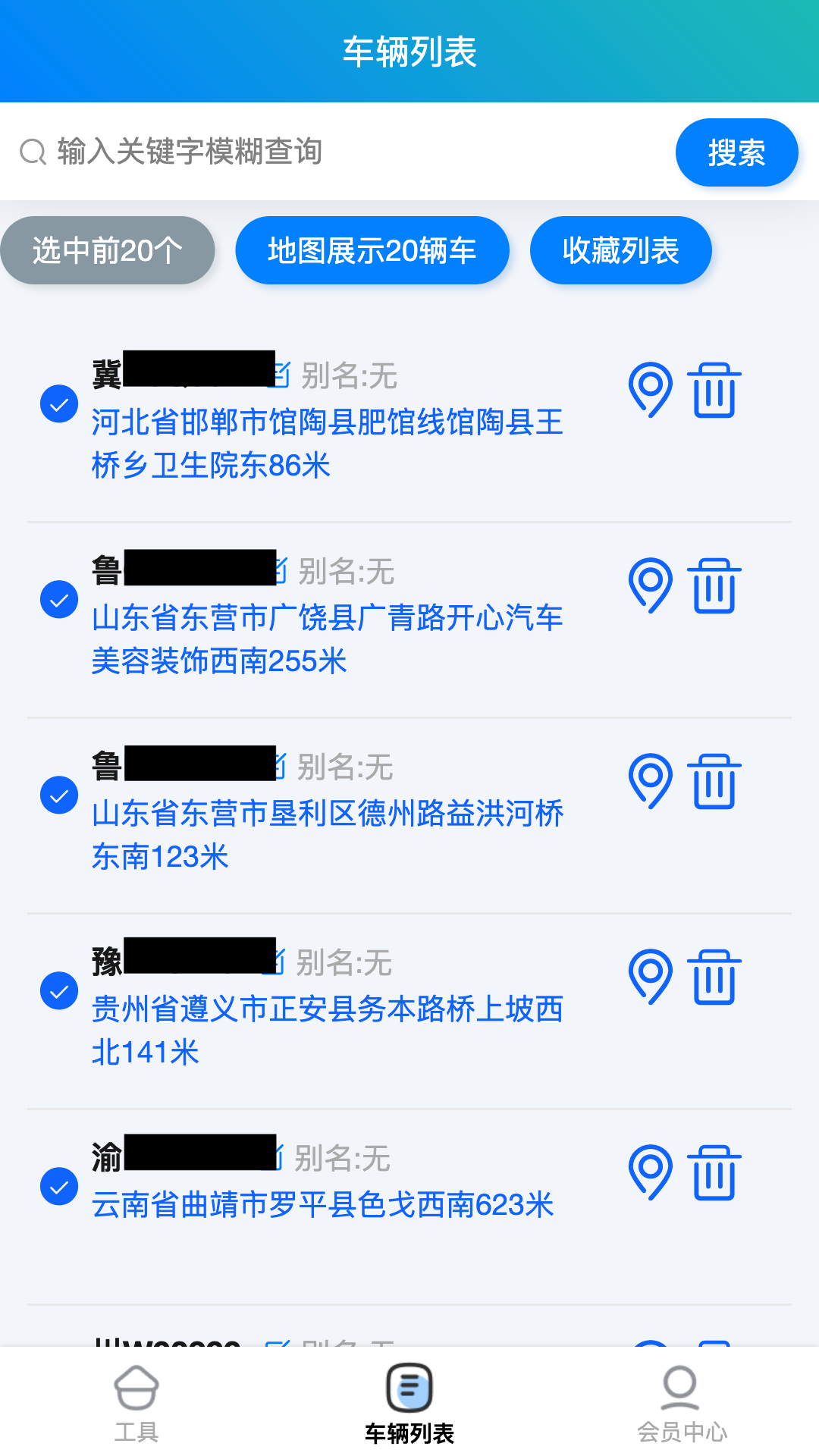The image size is (819, 1456).
Task: Open 地图展示20辆车 map view
Action: [x=372, y=250]
